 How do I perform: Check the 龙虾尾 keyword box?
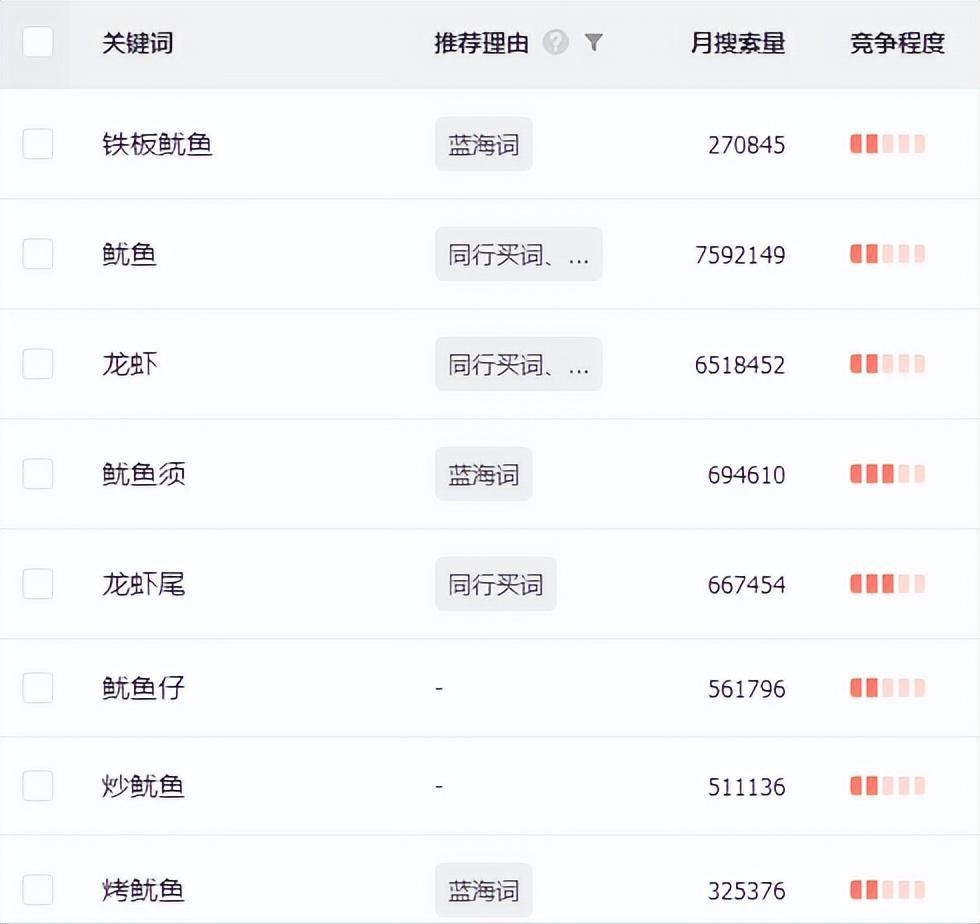coord(38,584)
